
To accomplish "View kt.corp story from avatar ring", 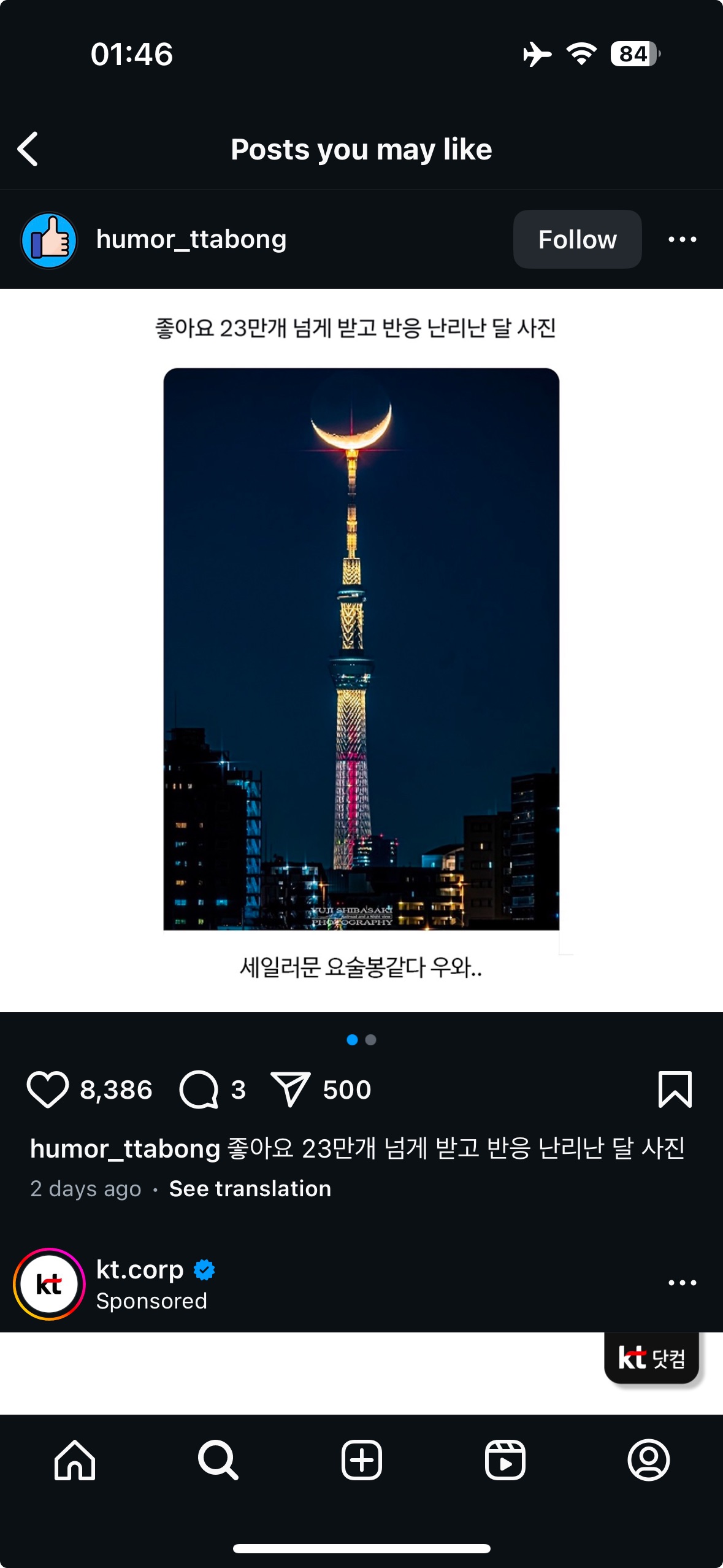I will (x=49, y=1283).
